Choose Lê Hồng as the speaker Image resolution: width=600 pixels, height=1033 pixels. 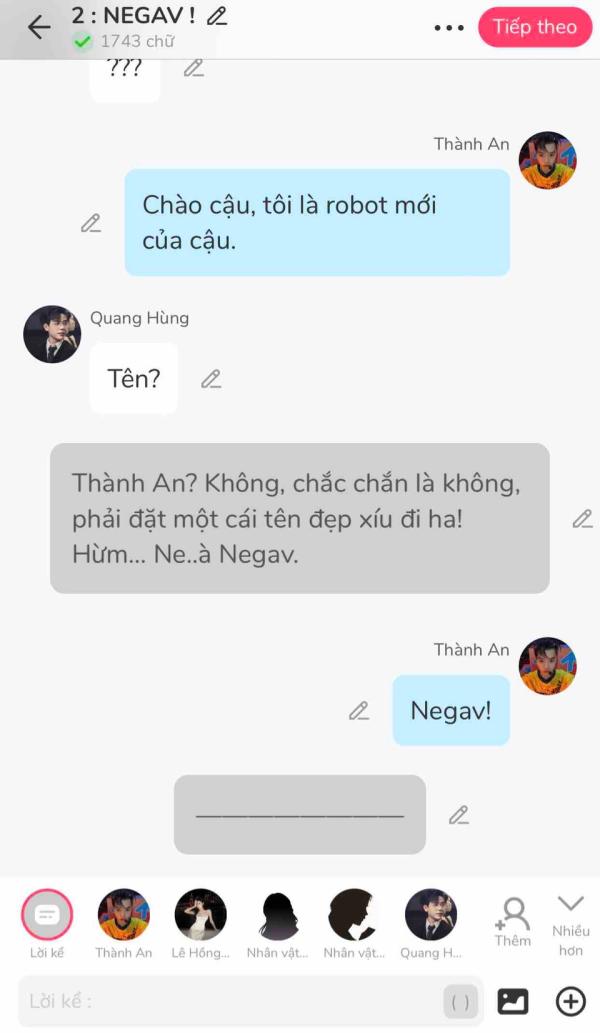coord(200,915)
